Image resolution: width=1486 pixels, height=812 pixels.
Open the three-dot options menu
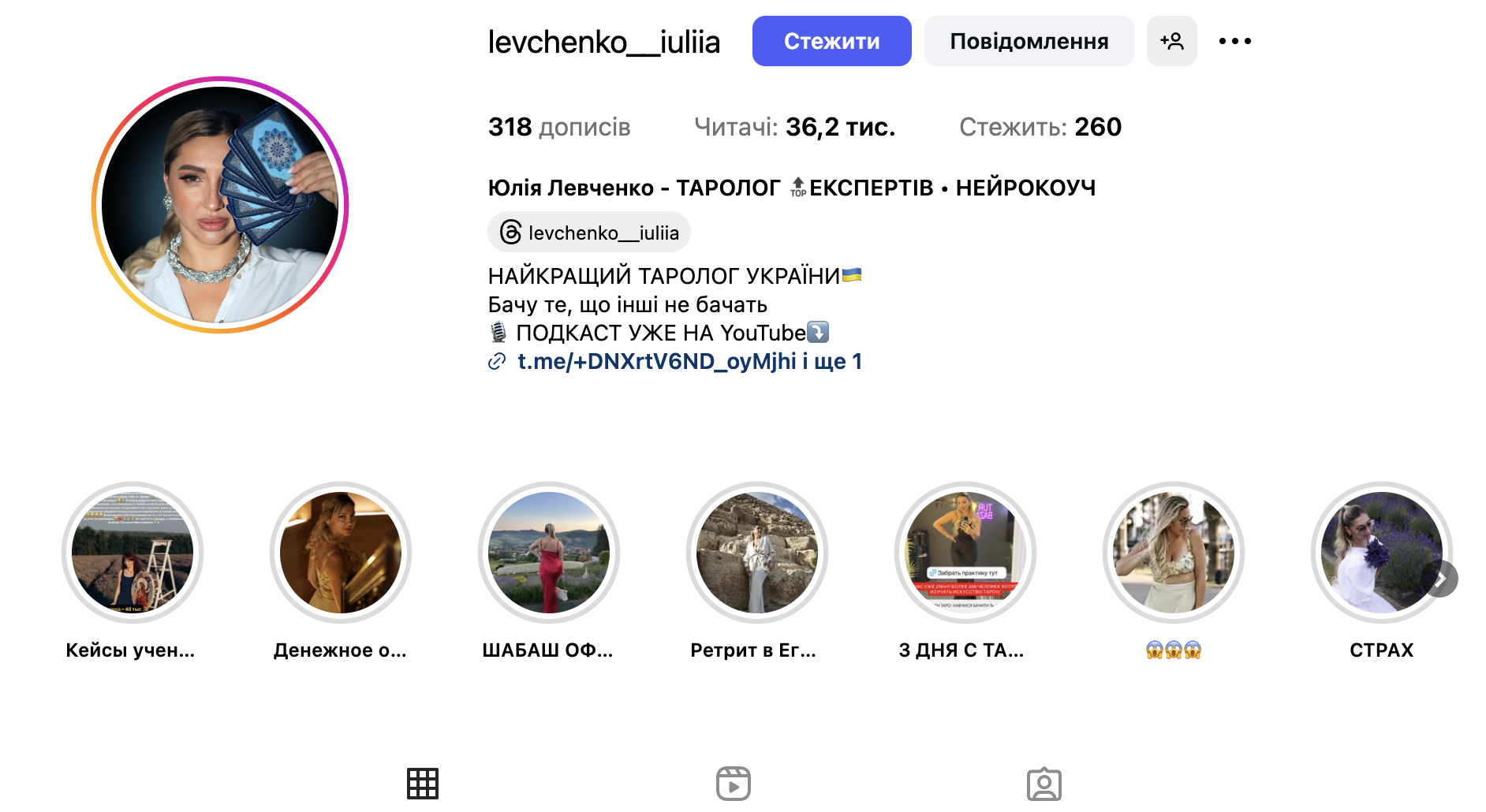click(1234, 41)
